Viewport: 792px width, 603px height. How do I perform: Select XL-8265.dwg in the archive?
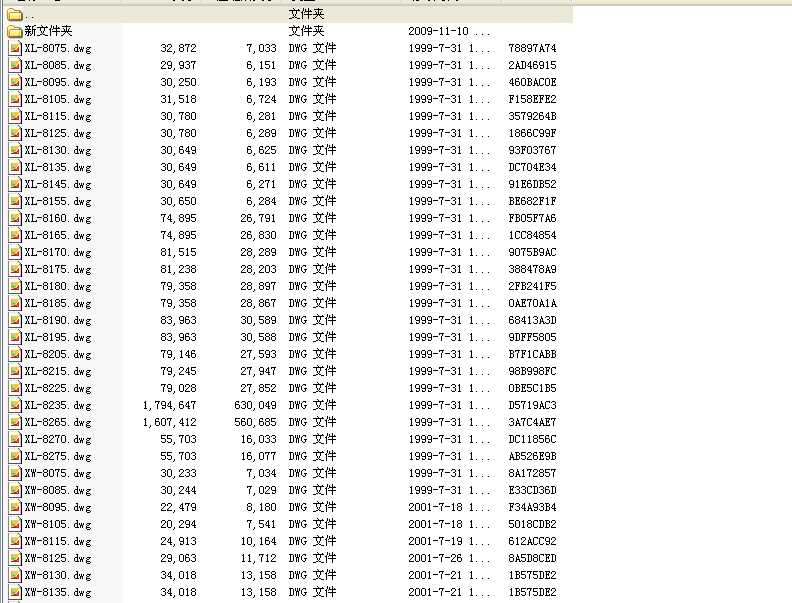(57, 422)
